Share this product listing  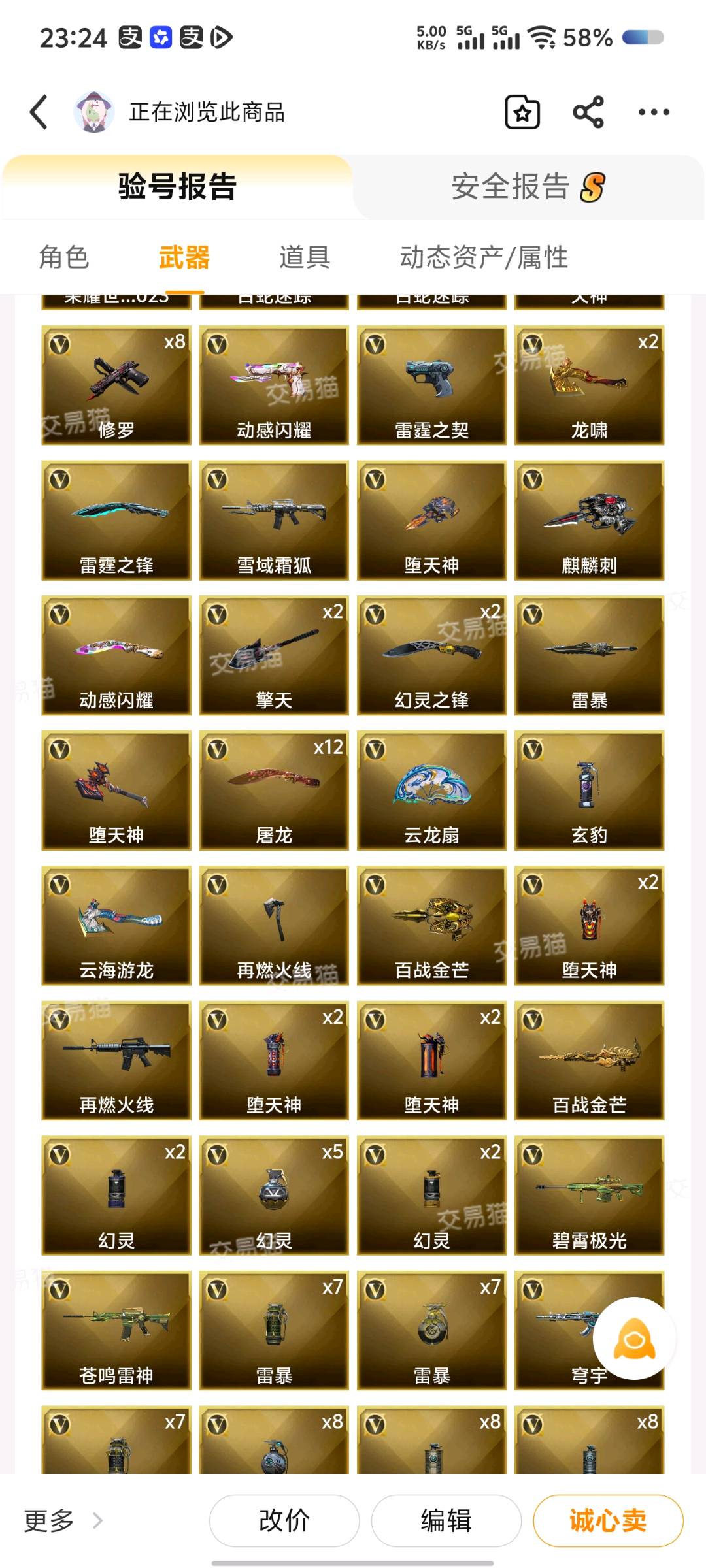588,112
